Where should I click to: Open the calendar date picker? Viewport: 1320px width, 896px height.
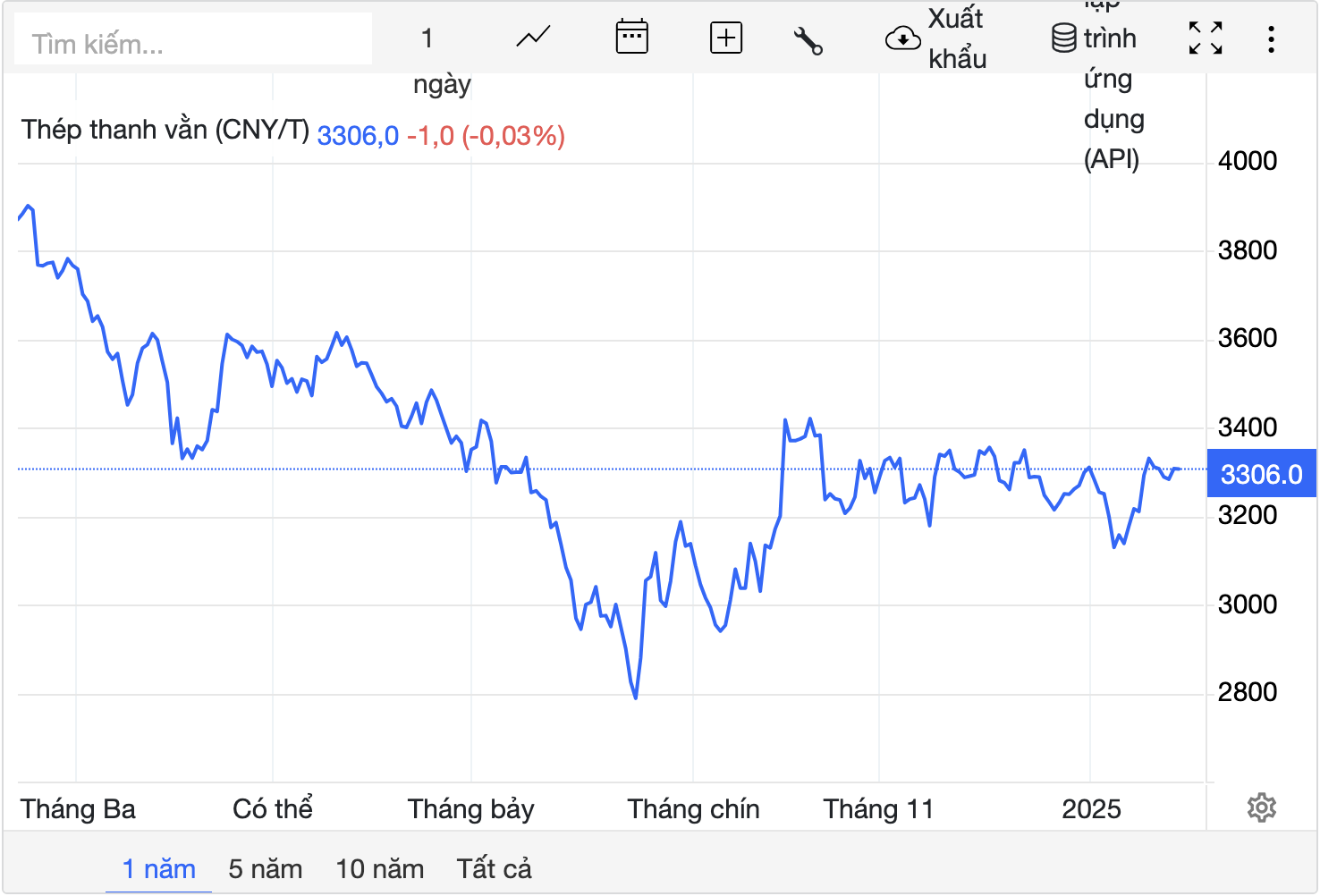pos(631,38)
